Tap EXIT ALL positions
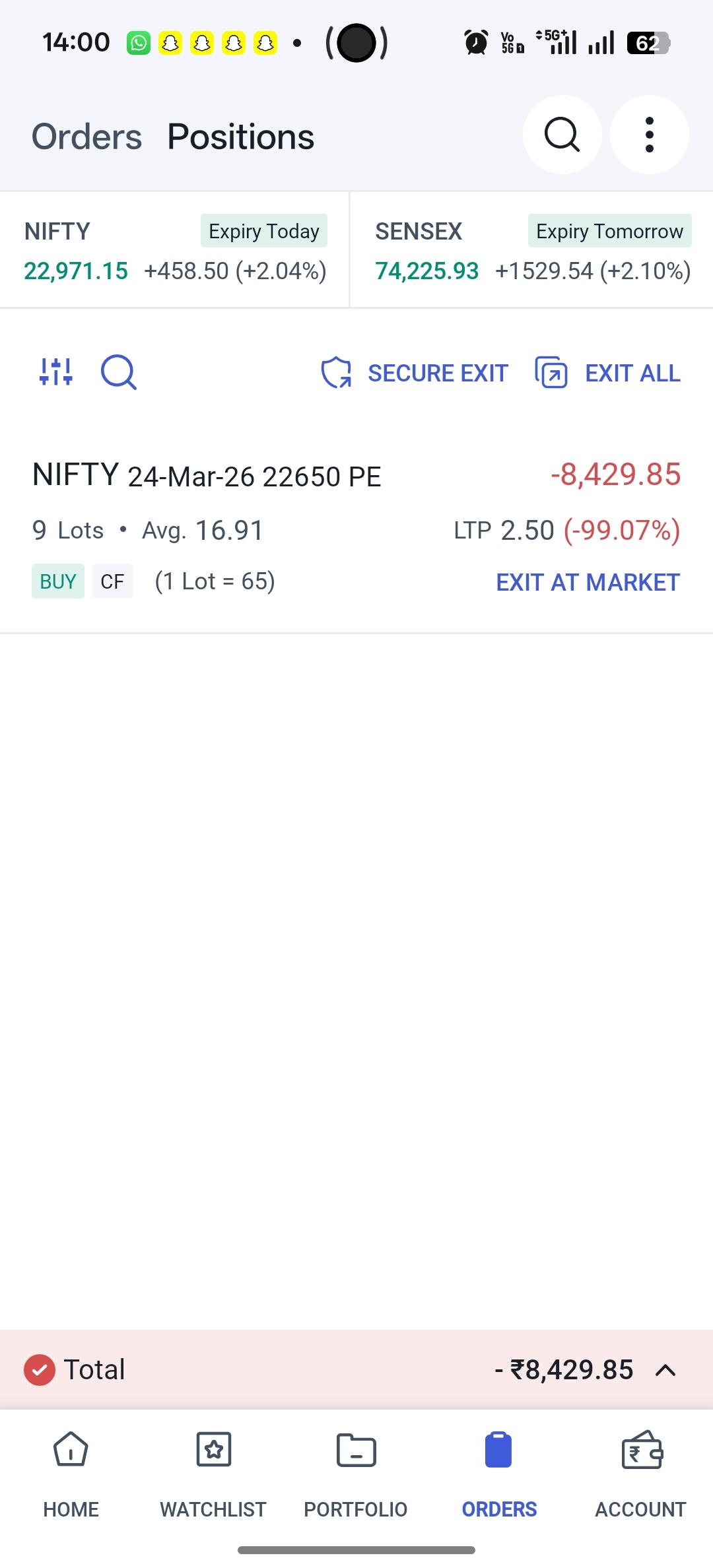713x1568 pixels. point(607,373)
